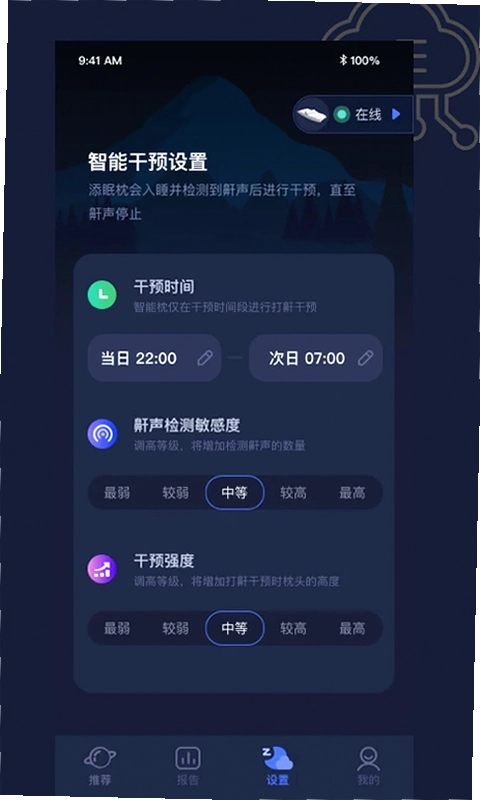Set 鼾声检测敏感度 to 较弱
Image resolution: width=480 pixels, height=800 pixels.
coord(176,493)
